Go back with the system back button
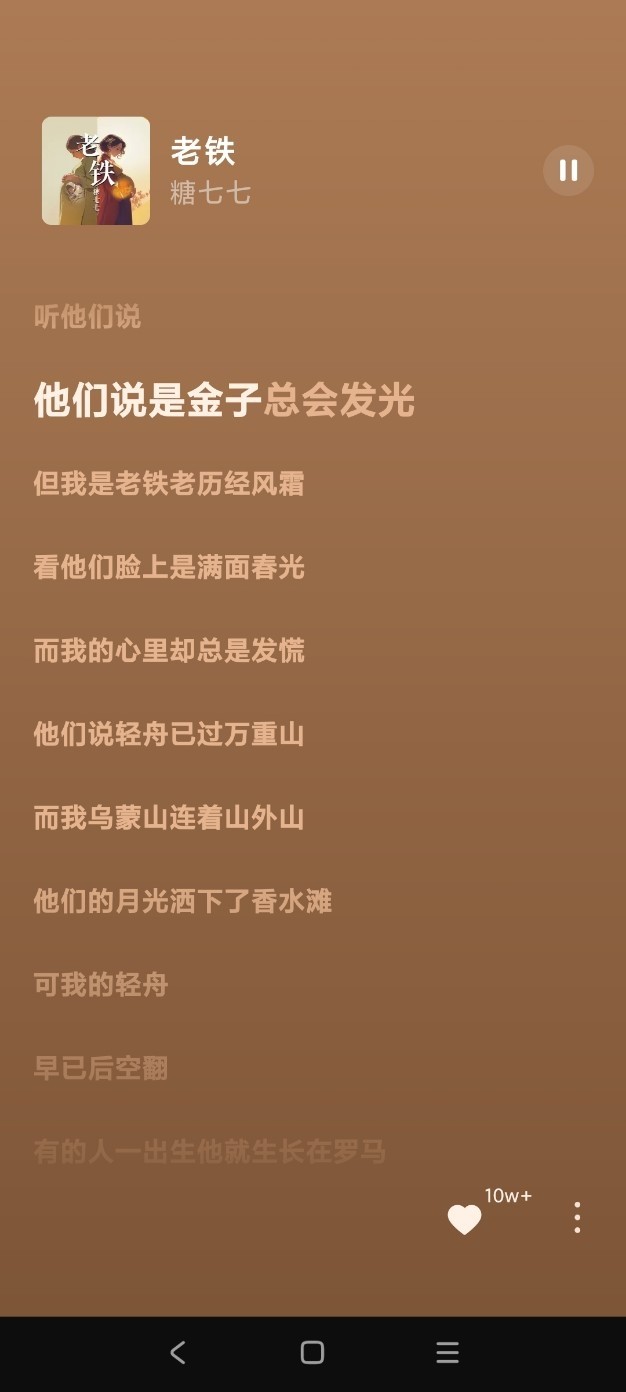The width and height of the screenshot is (626, 1392). (x=178, y=1353)
